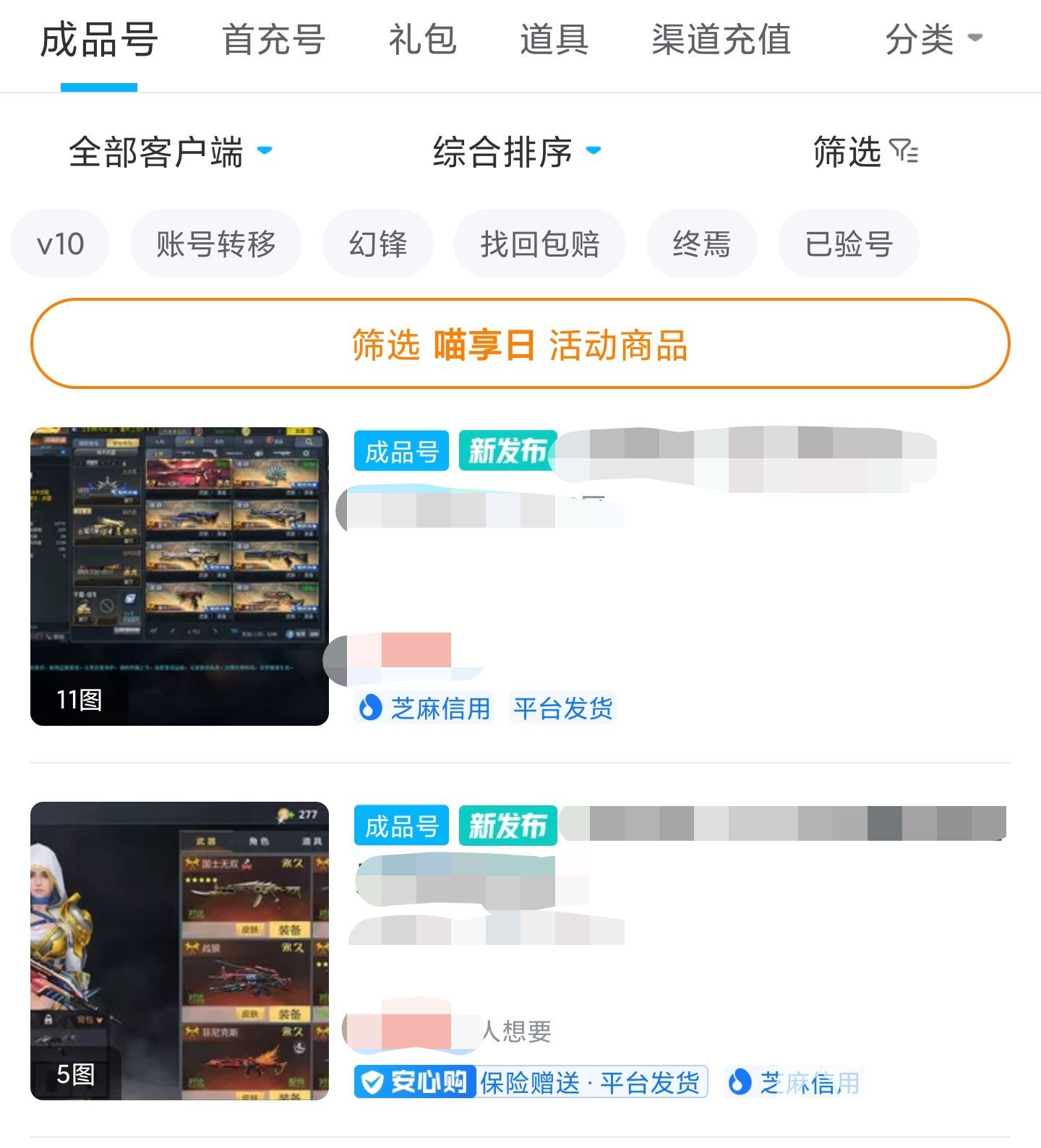1041x1148 pixels.
Task: Choose the 已验号 chip
Action: (849, 244)
